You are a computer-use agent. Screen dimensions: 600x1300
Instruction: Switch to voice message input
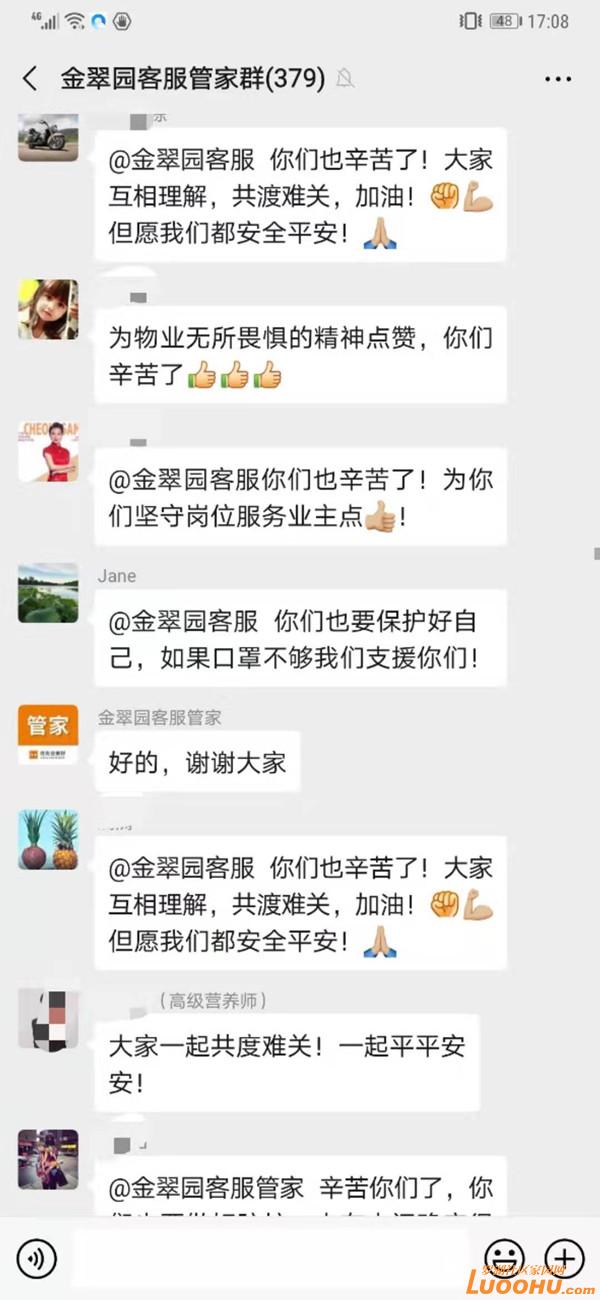(x=36, y=1258)
